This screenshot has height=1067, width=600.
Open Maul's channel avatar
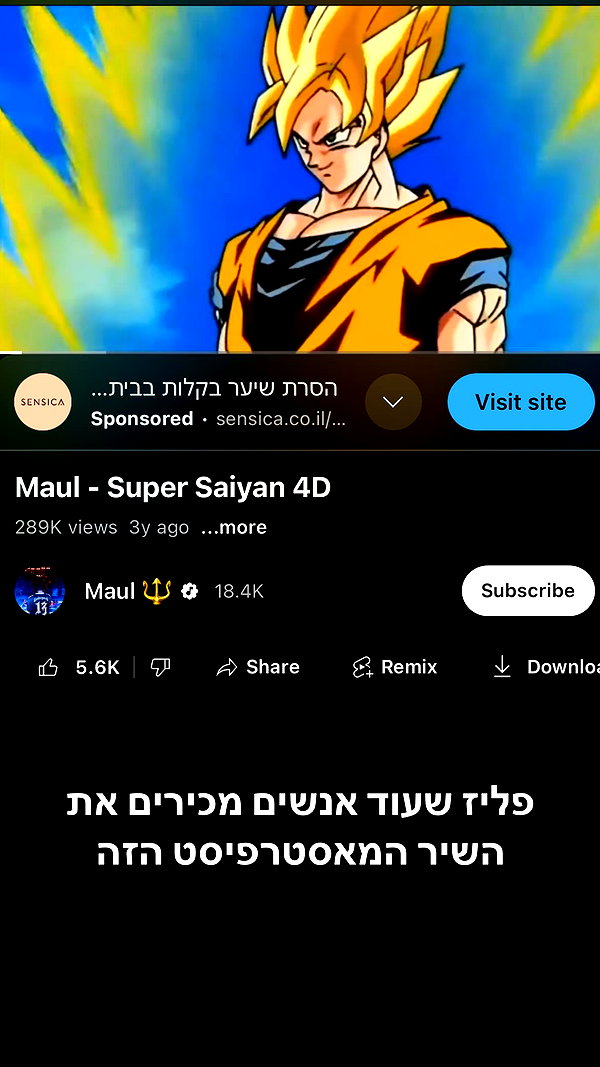click(x=39, y=591)
